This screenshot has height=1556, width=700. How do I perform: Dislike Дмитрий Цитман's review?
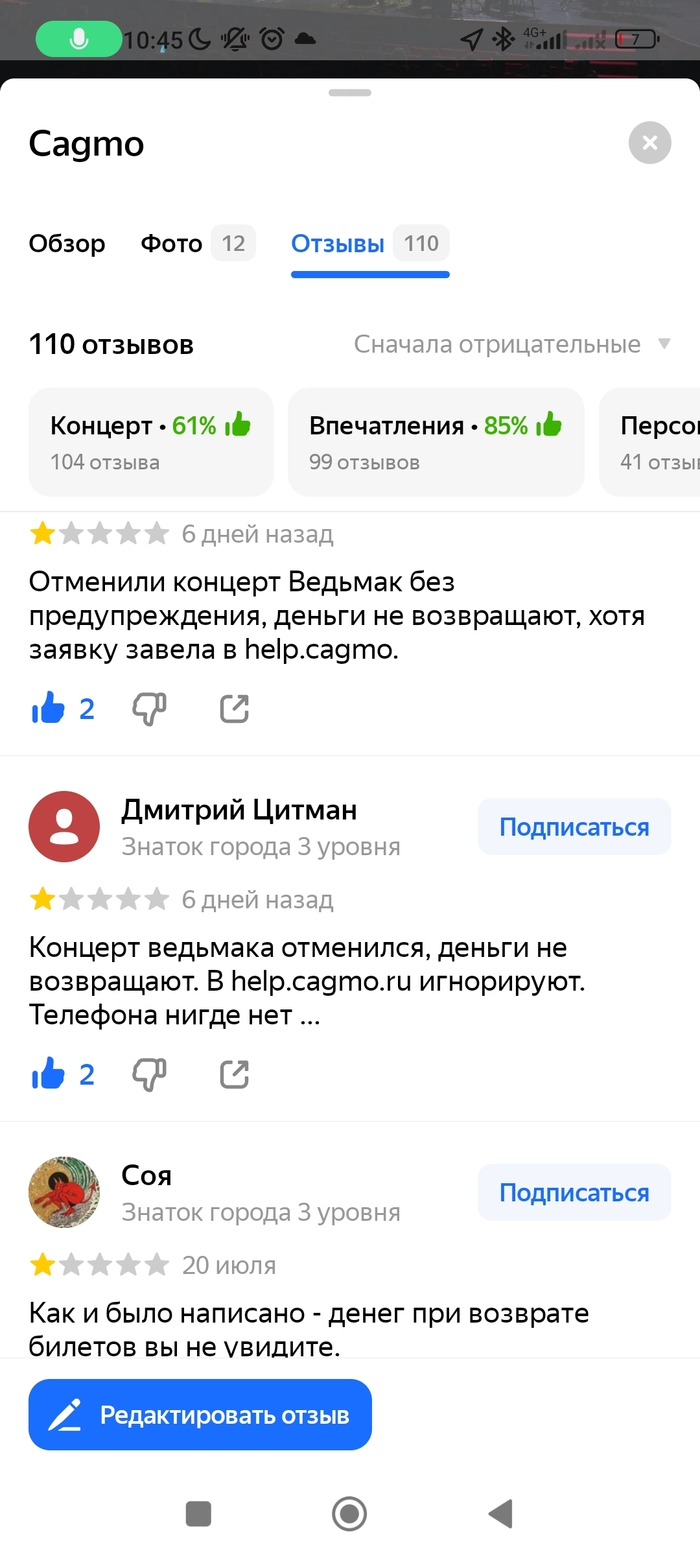(149, 1075)
